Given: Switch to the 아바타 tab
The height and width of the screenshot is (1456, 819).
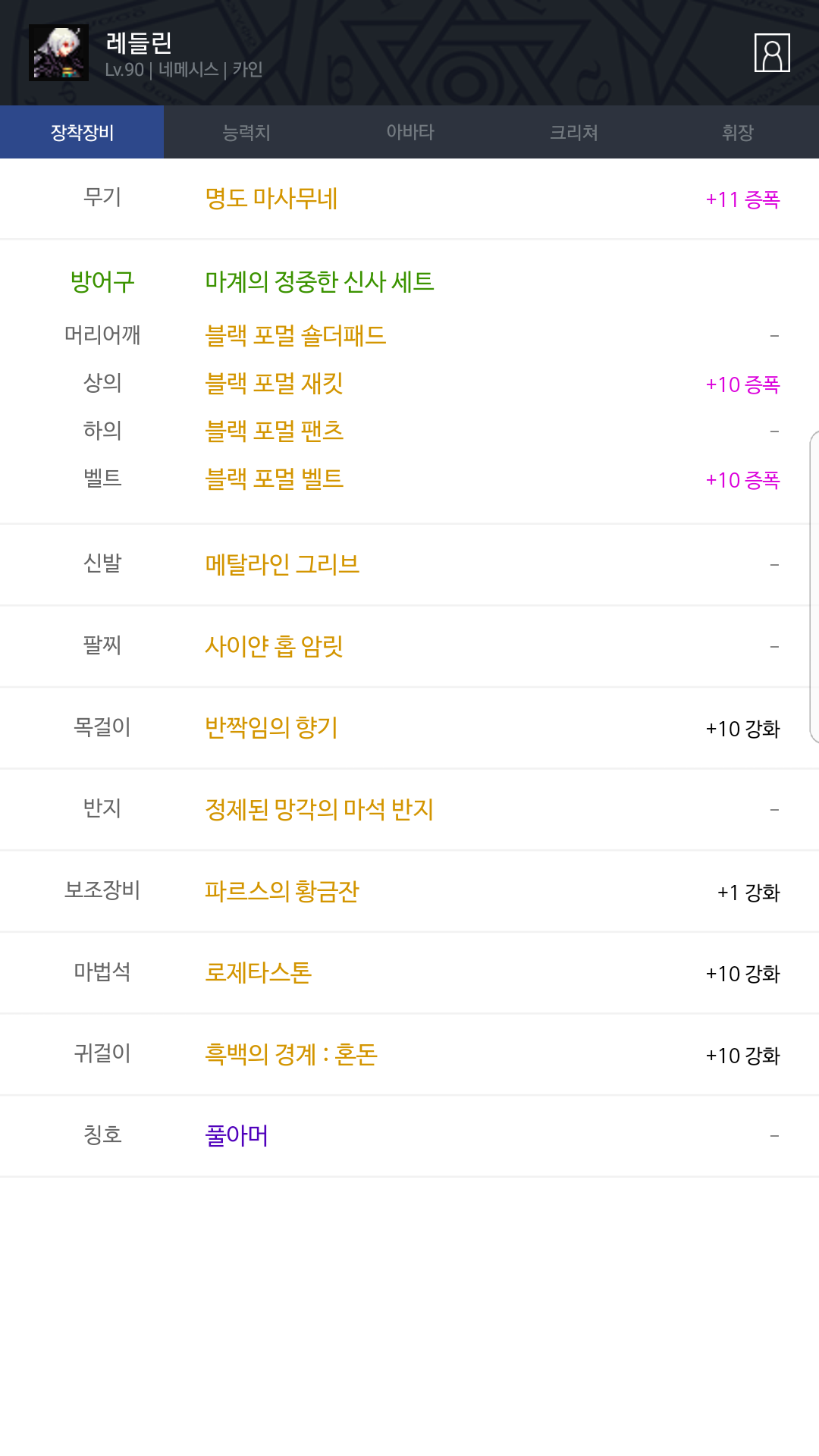Looking at the screenshot, I should pyautogui.click(x=409, y=132).
